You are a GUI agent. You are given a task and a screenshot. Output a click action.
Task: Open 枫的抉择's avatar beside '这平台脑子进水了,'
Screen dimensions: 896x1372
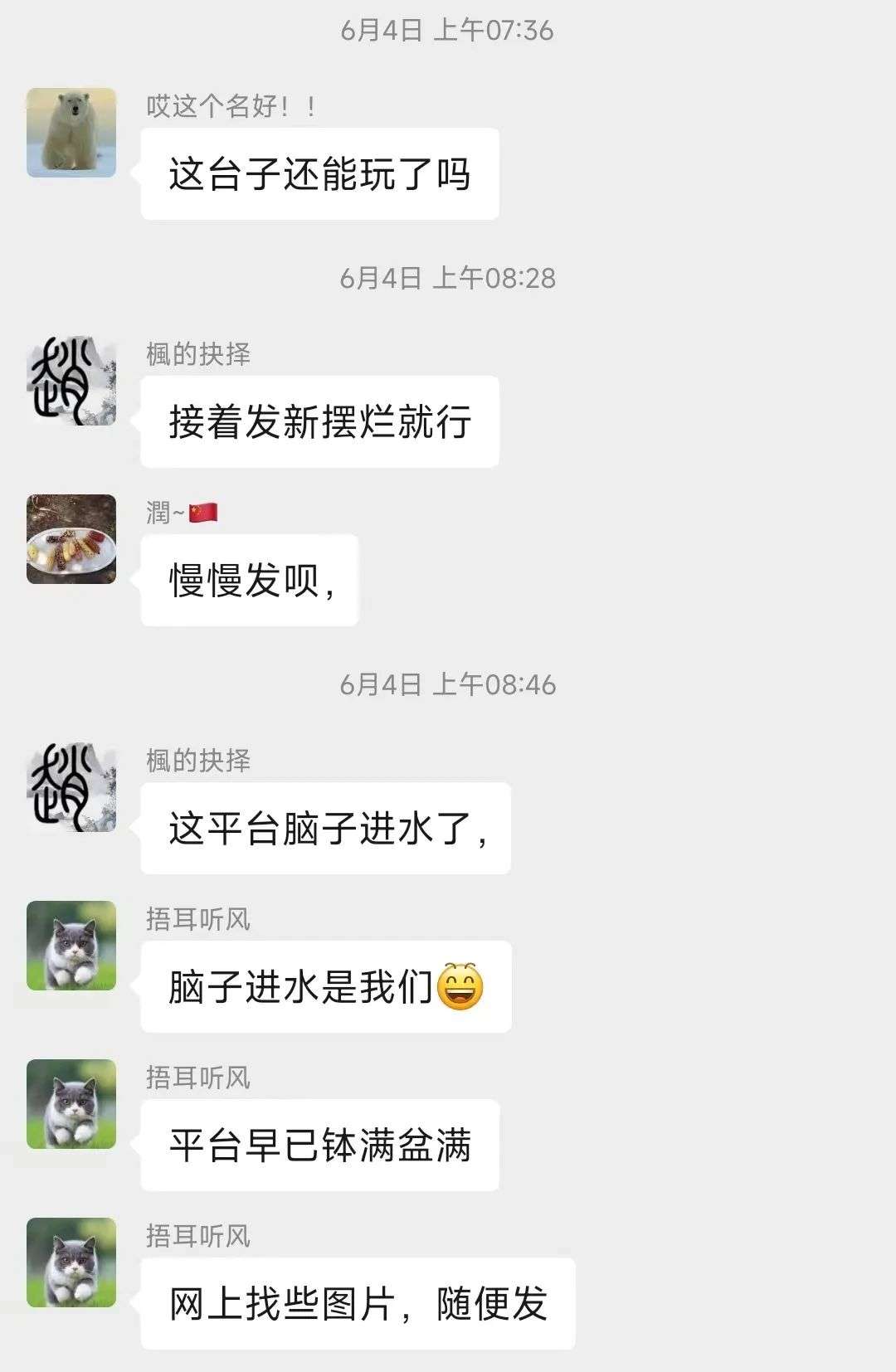[71, 787]
